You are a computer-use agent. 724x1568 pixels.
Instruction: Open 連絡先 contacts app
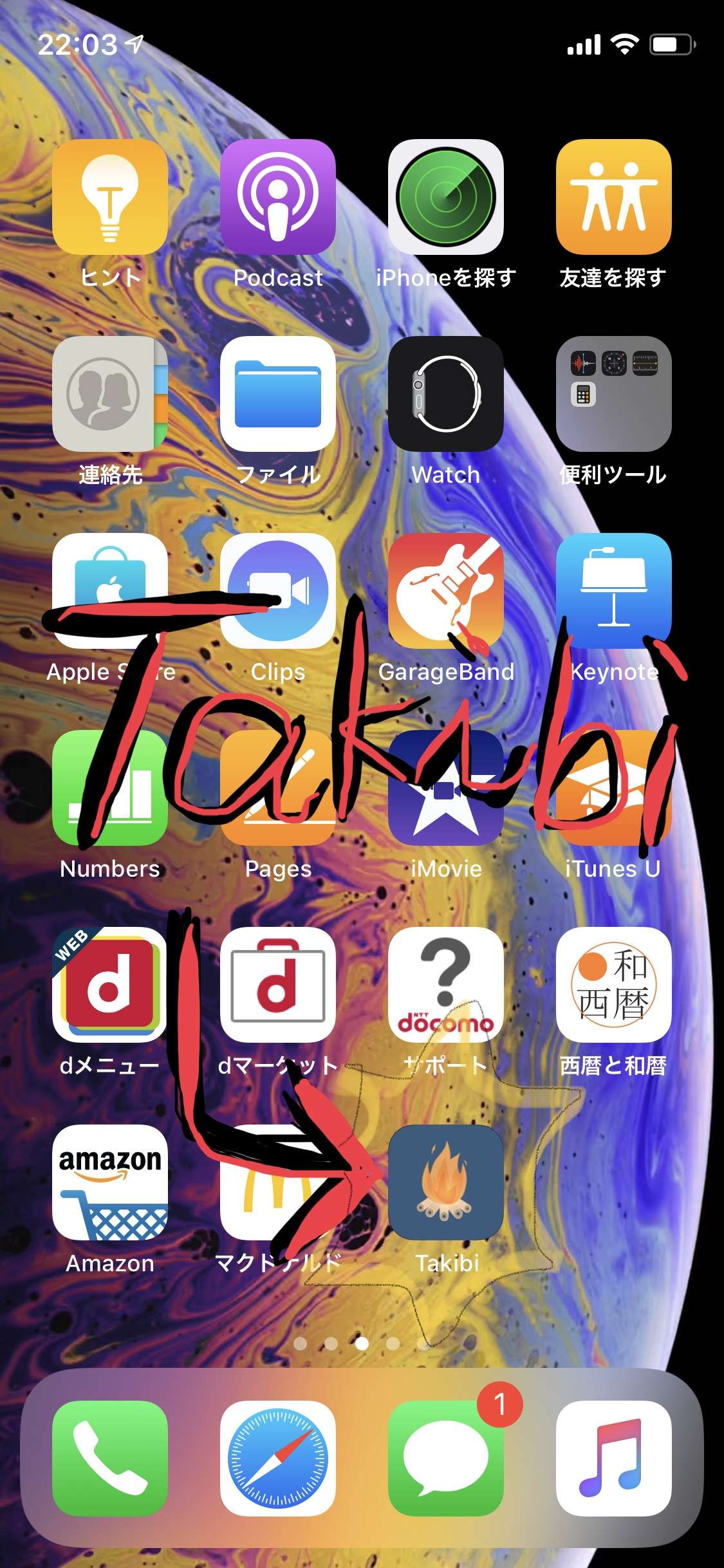(x=110, y=394)
